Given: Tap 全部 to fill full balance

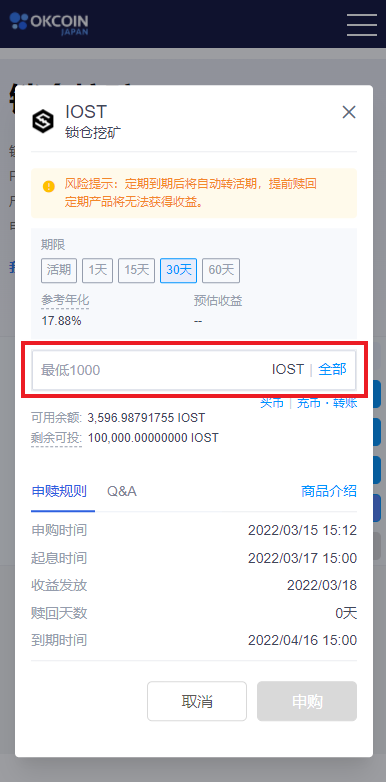Looking at the screenshot, I should click(332, 370).
